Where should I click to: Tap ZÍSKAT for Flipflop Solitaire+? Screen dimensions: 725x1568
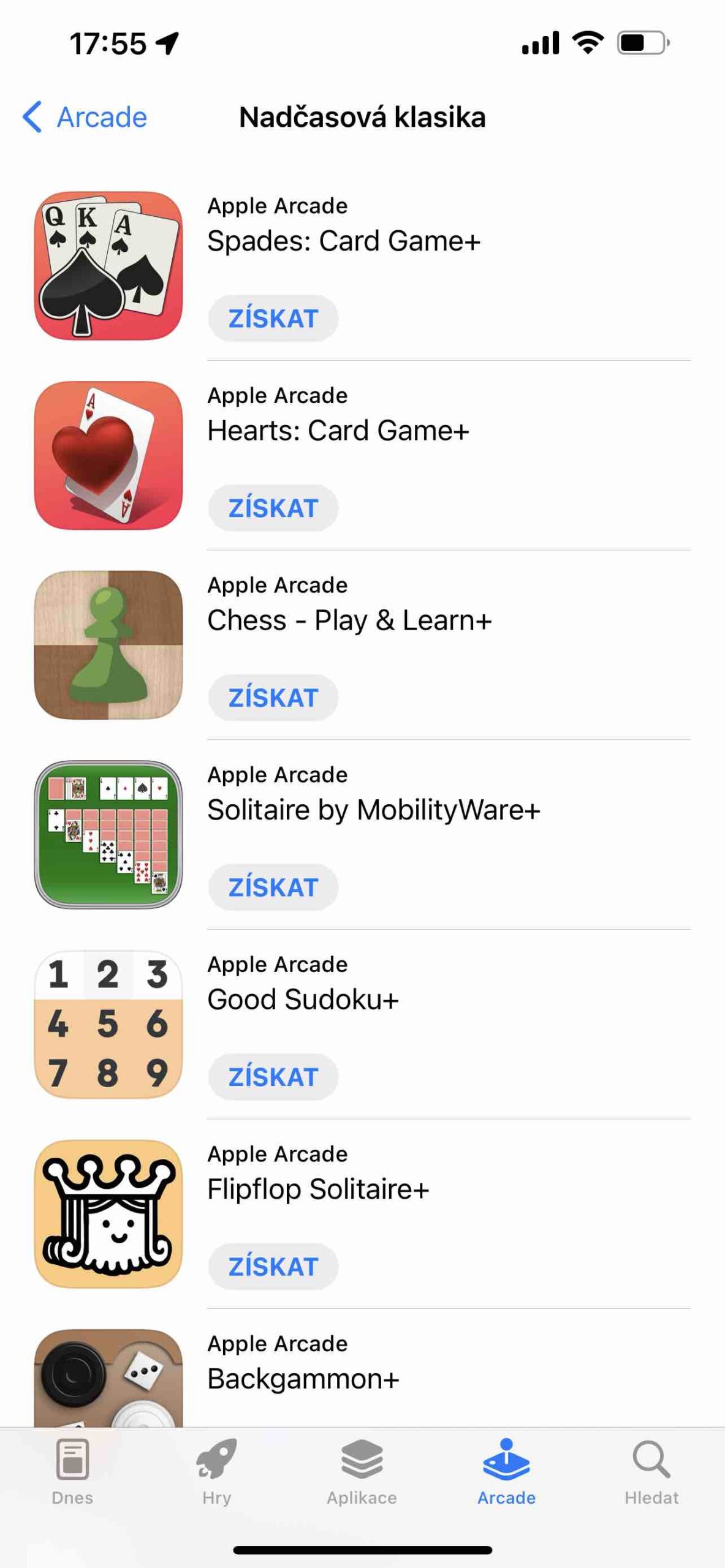point(273,1267)
